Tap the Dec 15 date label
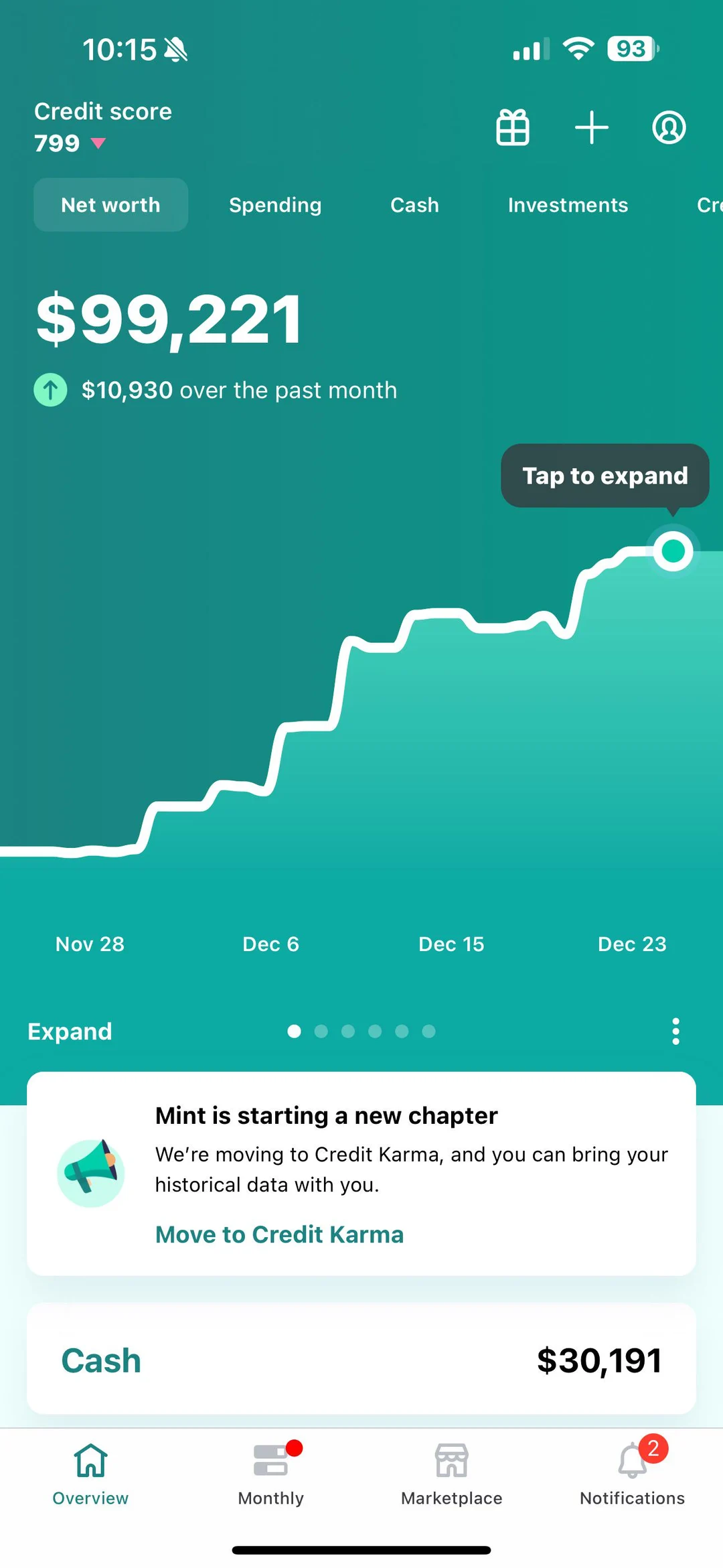 (x=451, y=944)
